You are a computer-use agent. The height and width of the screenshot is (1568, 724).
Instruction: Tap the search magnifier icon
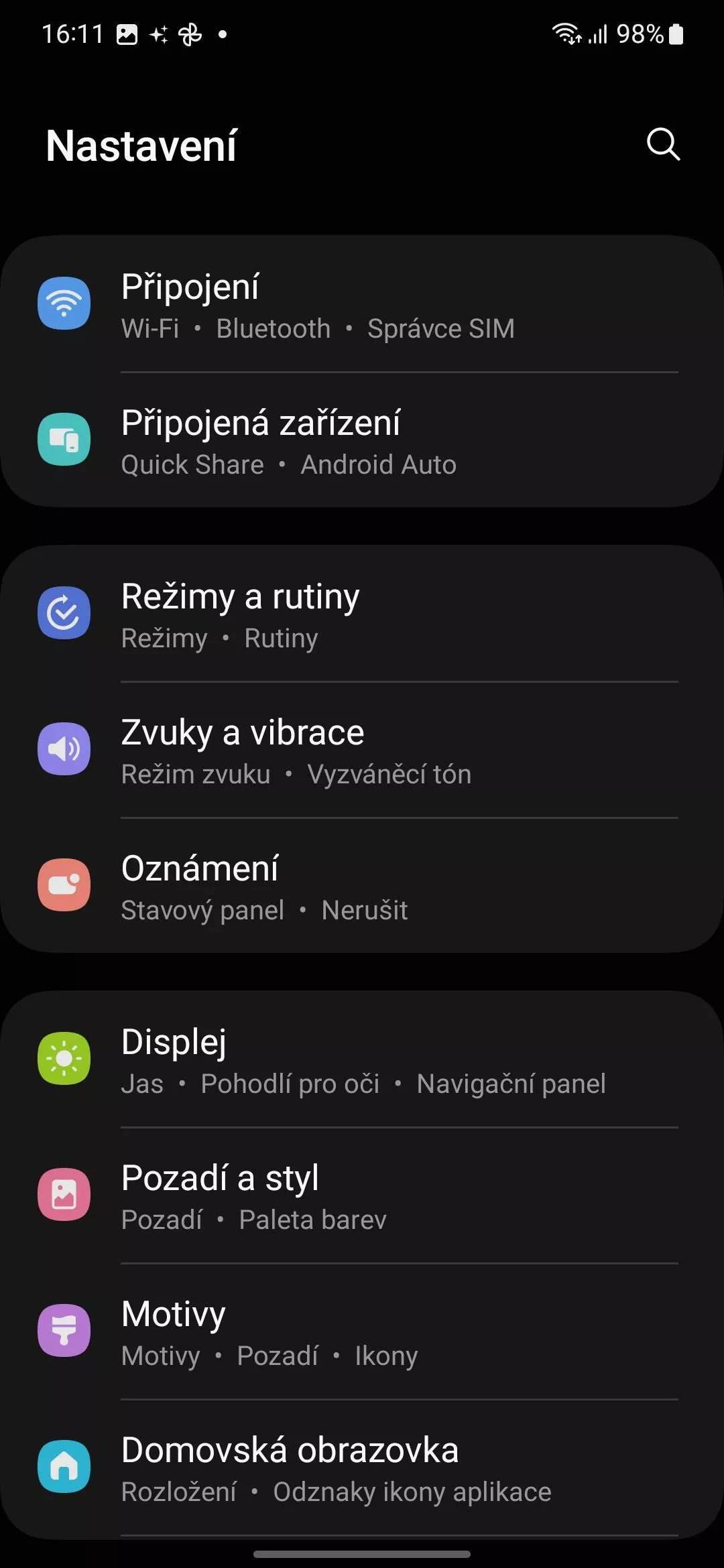[x=663, y=145]
